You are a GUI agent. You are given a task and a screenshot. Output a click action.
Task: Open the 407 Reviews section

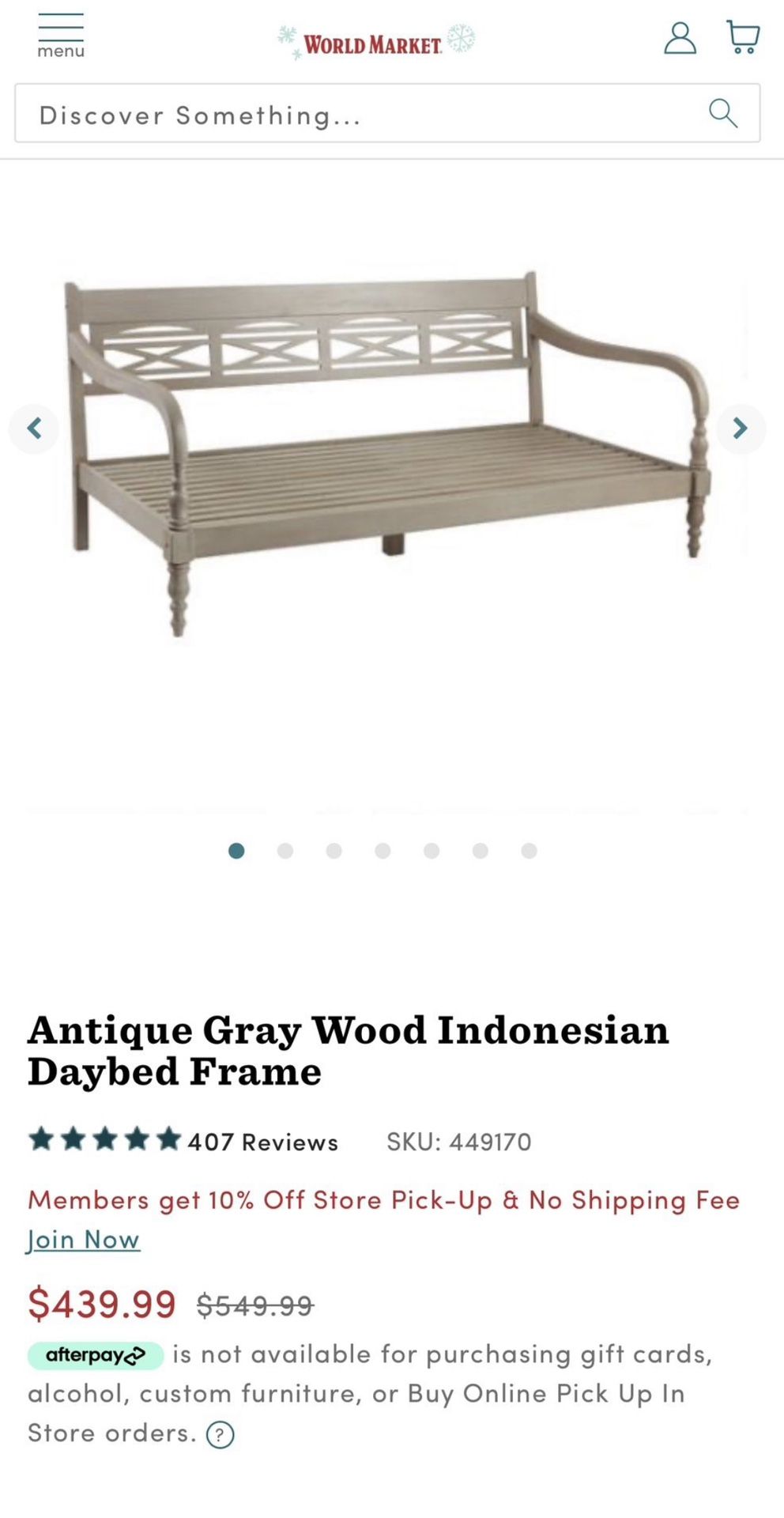(262, 1141)
